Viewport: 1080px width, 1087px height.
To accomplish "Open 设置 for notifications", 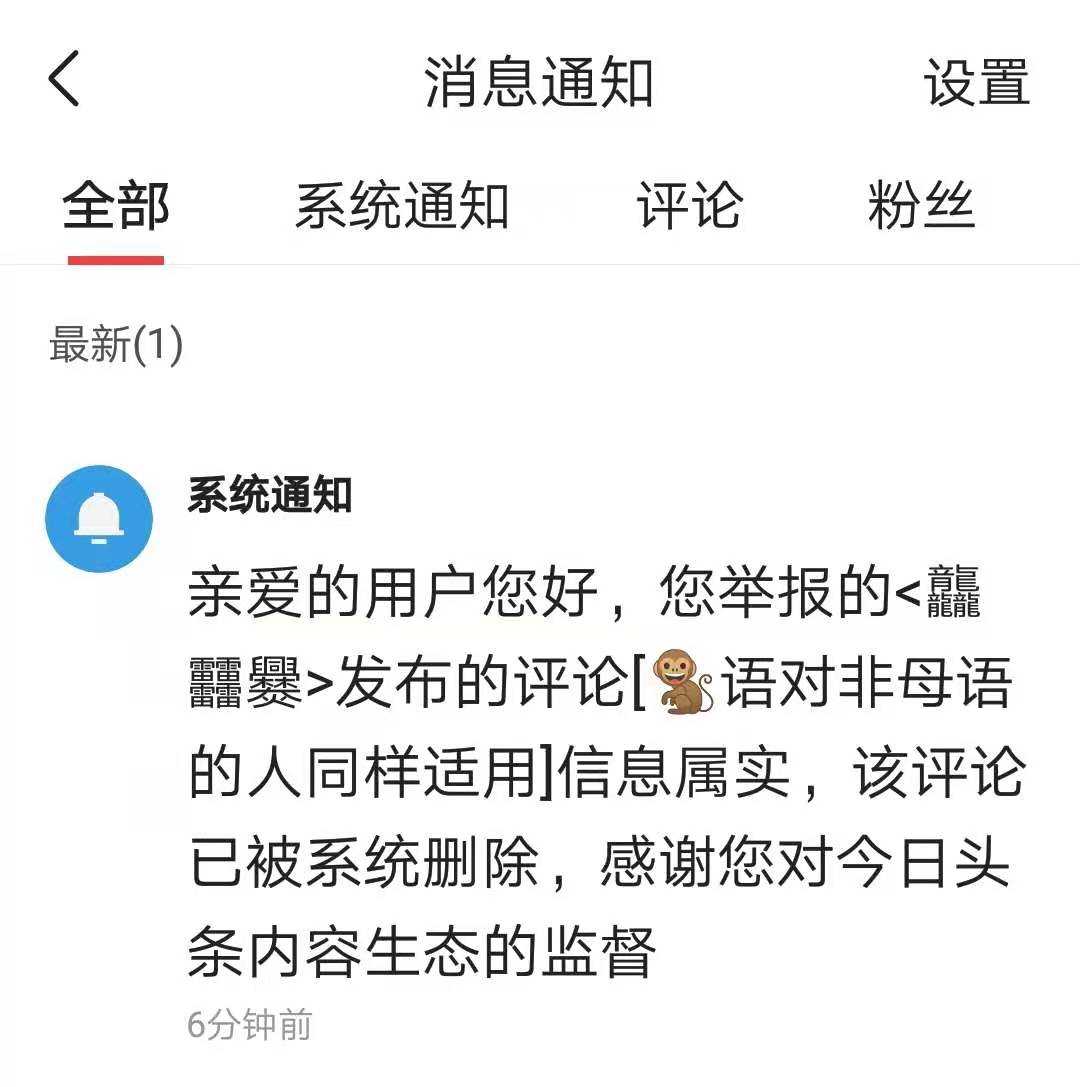I will coord(975,82).
